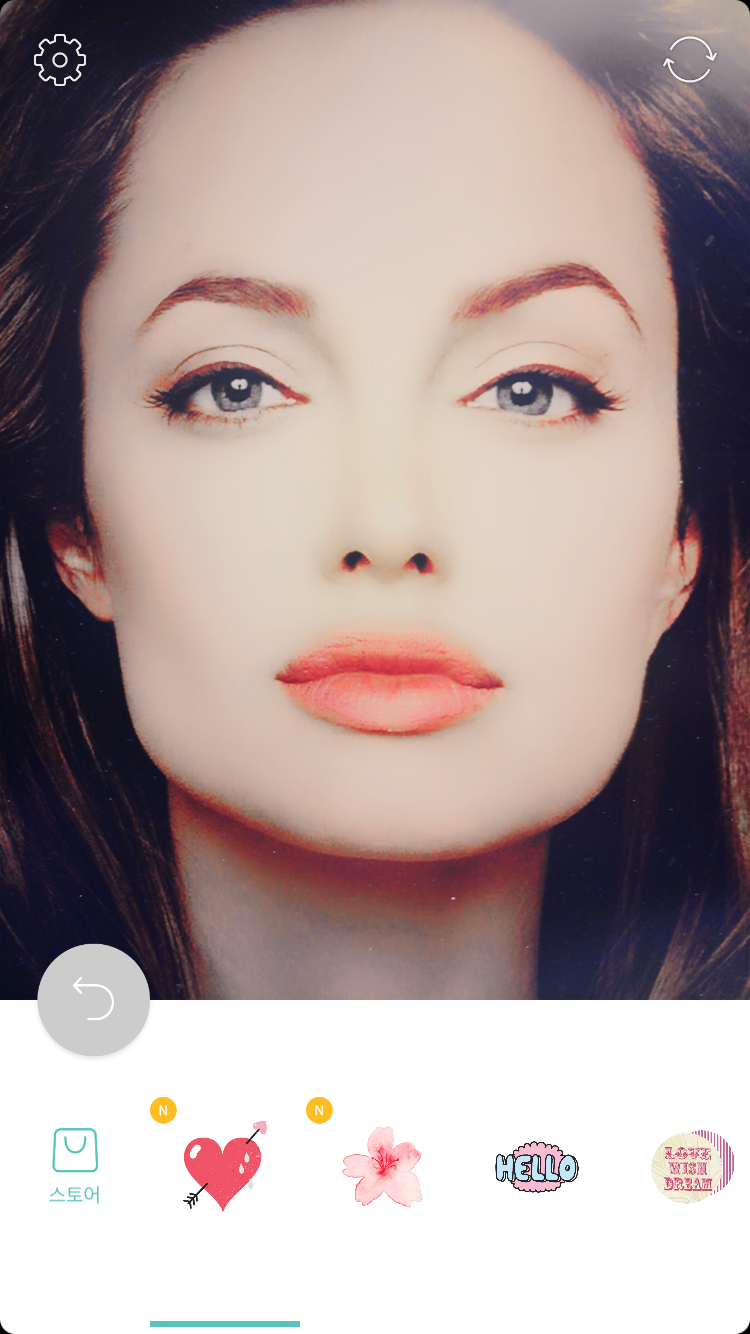Open the settings gear
Screen dimensions: 750x1334
[60, 60]
